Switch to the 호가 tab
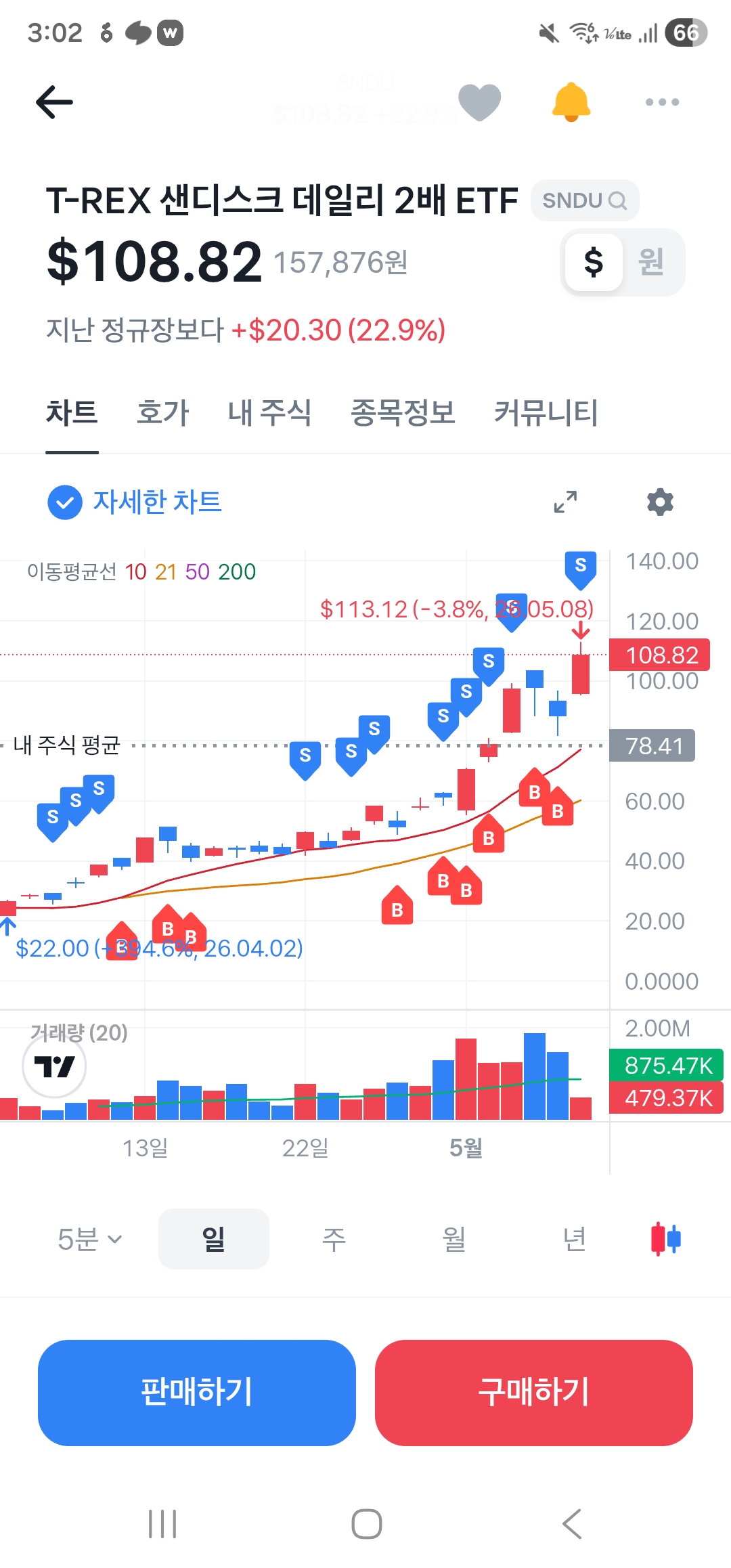This screenshot has width=731, height=1568. 163,412
